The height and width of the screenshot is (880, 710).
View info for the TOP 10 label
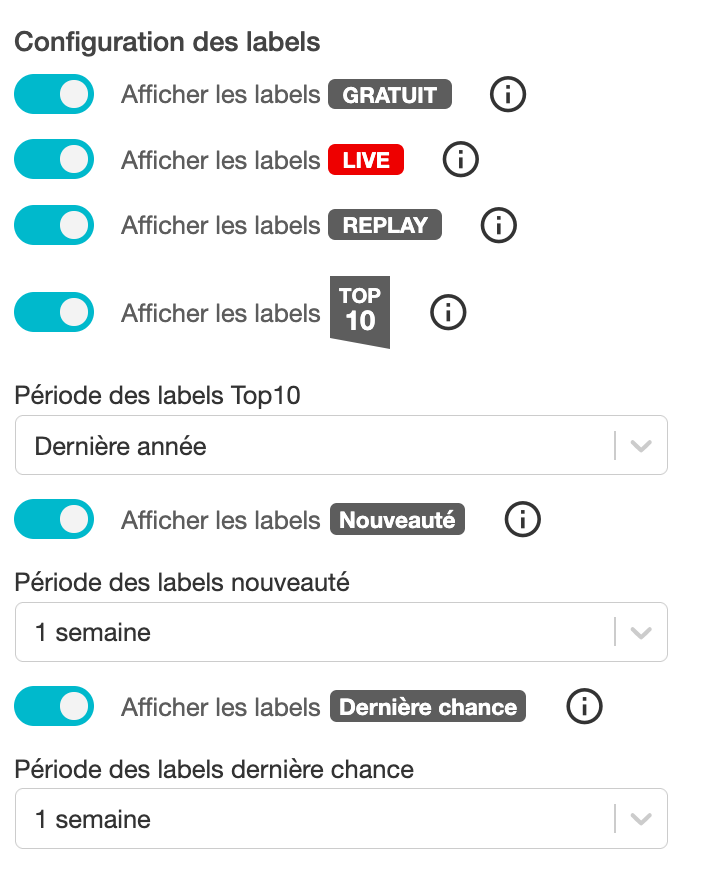tap(448, 313)
